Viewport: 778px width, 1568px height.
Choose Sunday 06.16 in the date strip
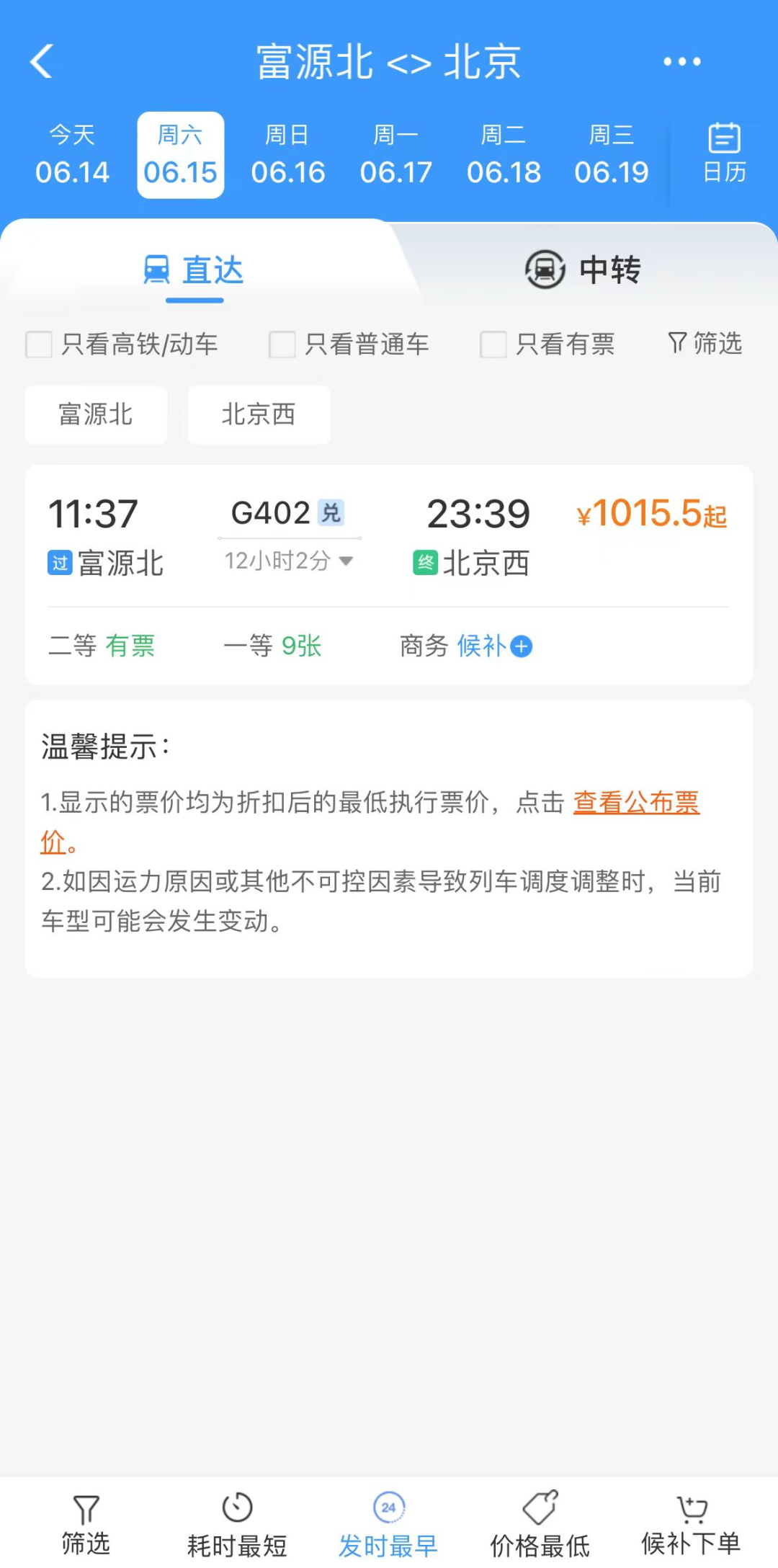click(288, 155)
